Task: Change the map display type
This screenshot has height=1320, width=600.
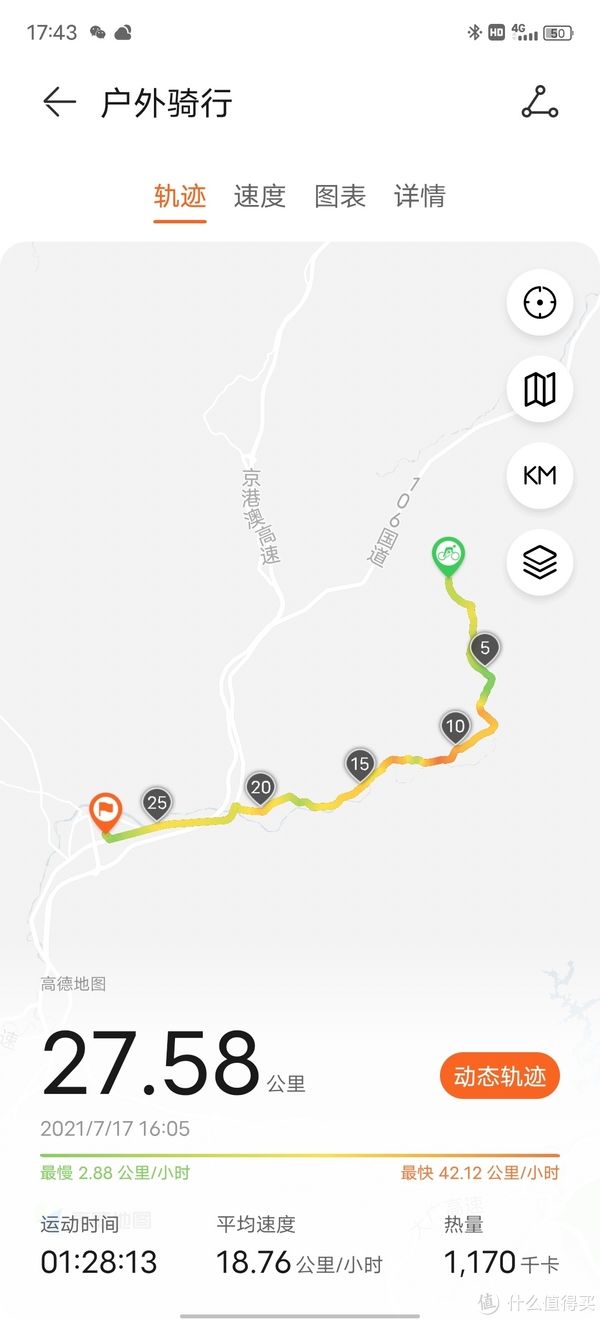Action: click(540, 389)
